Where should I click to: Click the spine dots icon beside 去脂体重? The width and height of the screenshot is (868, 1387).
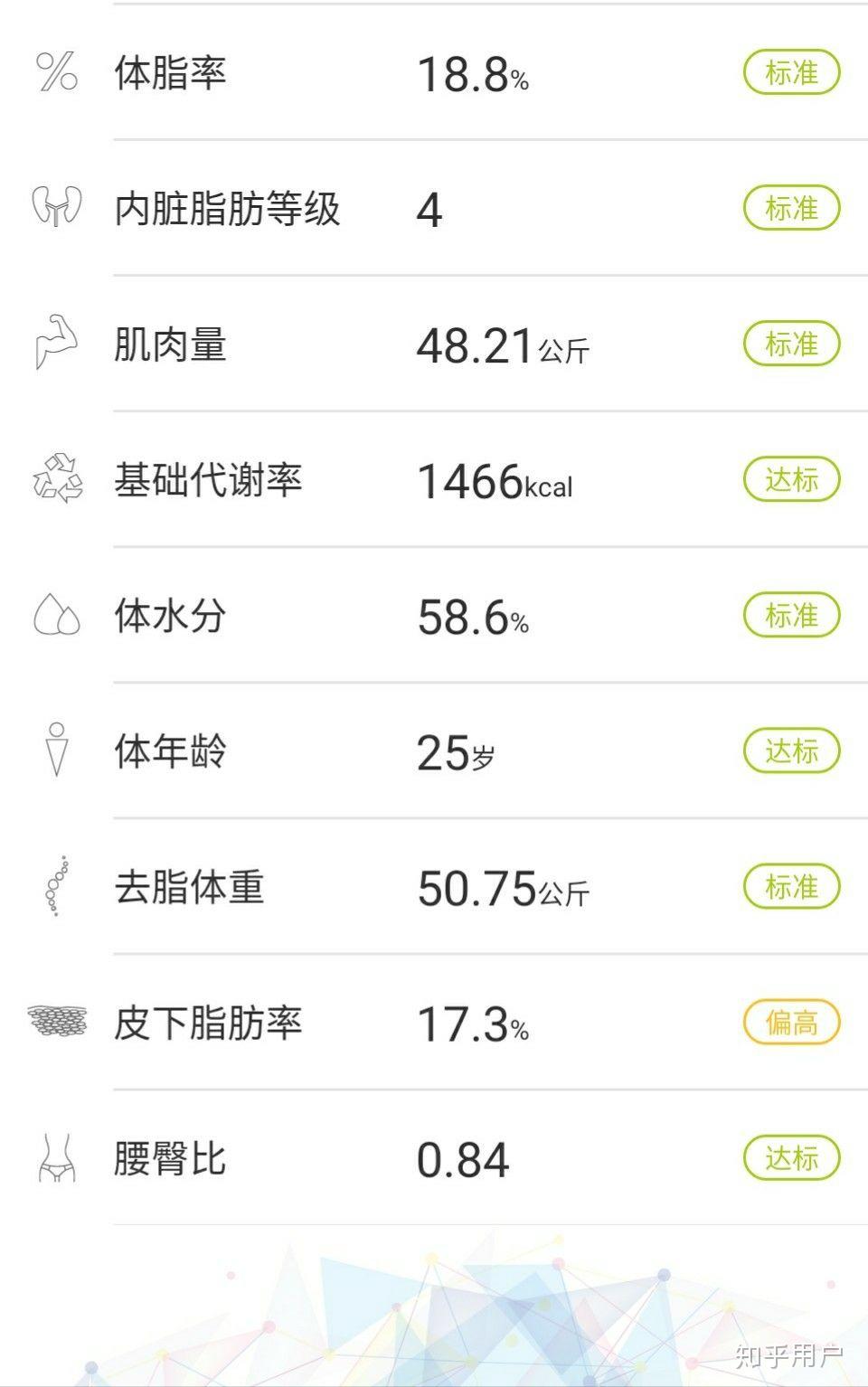tap(57, 887)
